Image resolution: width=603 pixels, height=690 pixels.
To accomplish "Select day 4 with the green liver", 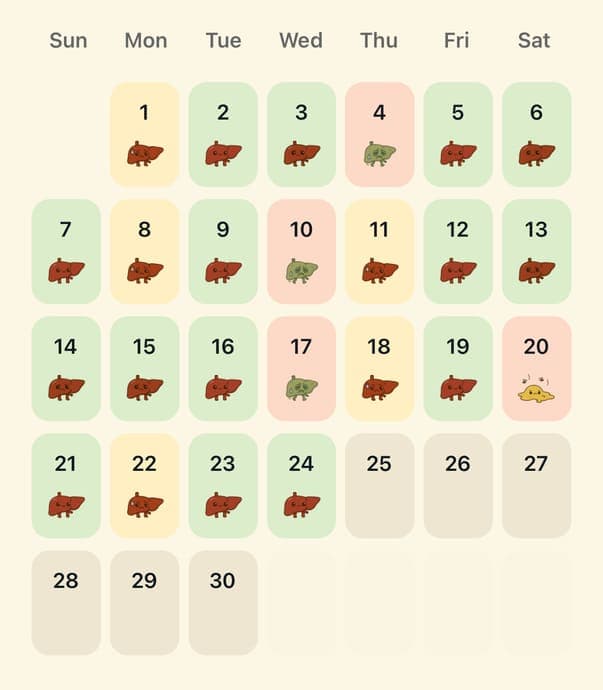I will (x=379, y=134).
